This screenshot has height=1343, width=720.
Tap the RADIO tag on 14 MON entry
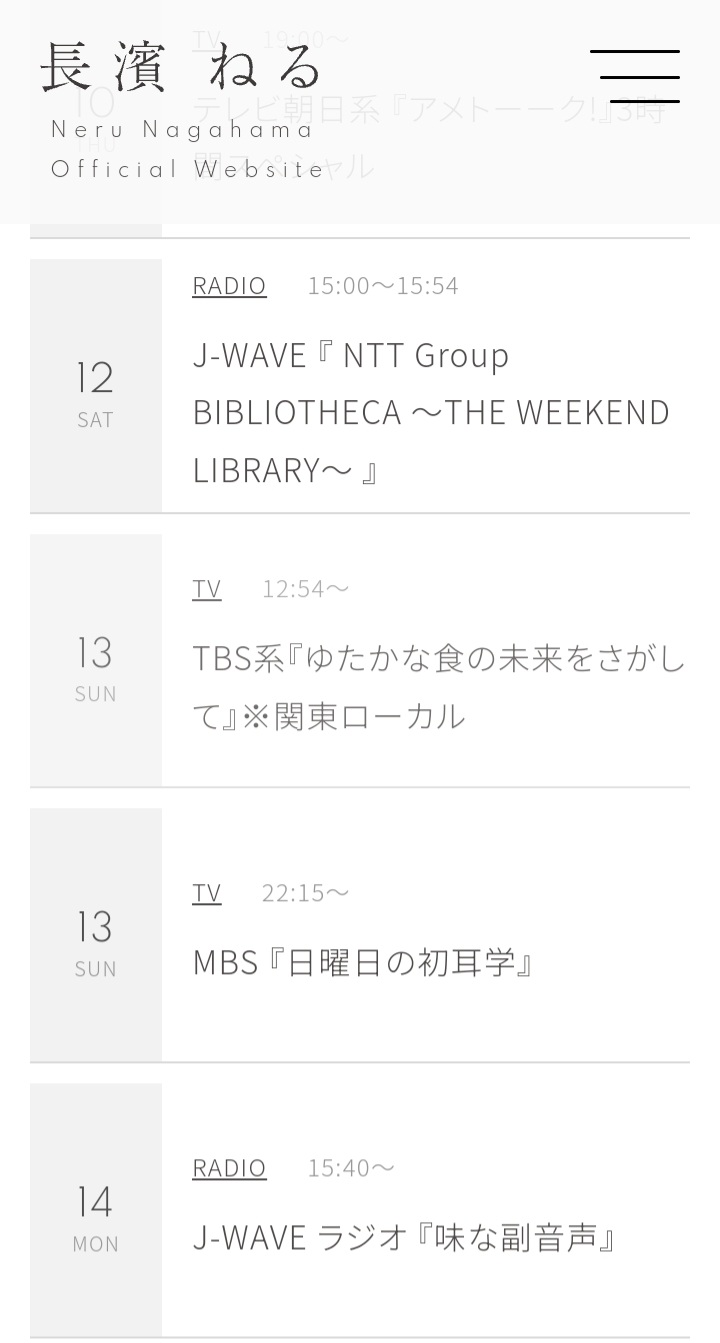click(229, 1168)
